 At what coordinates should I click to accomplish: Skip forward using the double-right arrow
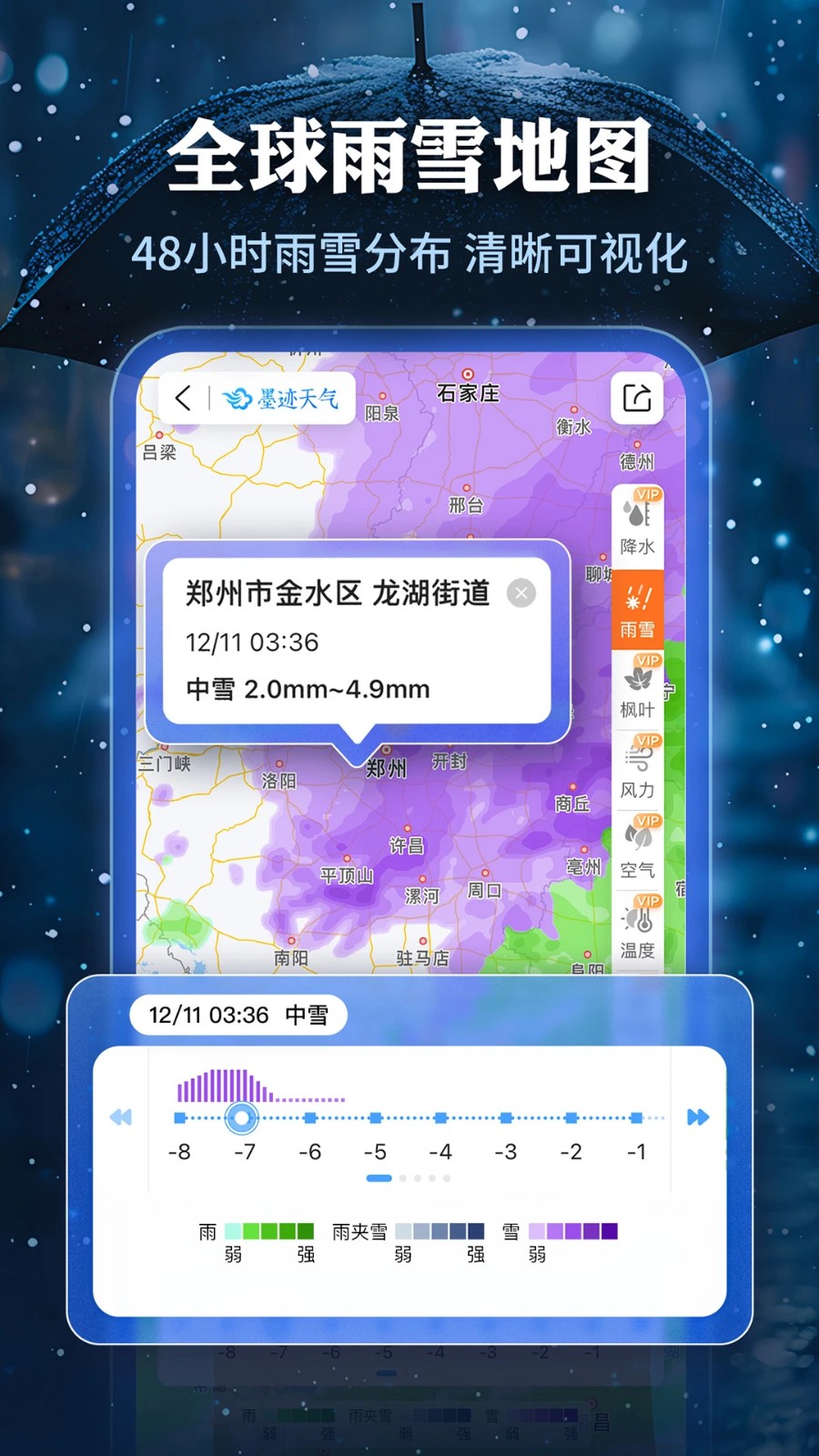pos(698,1117)
